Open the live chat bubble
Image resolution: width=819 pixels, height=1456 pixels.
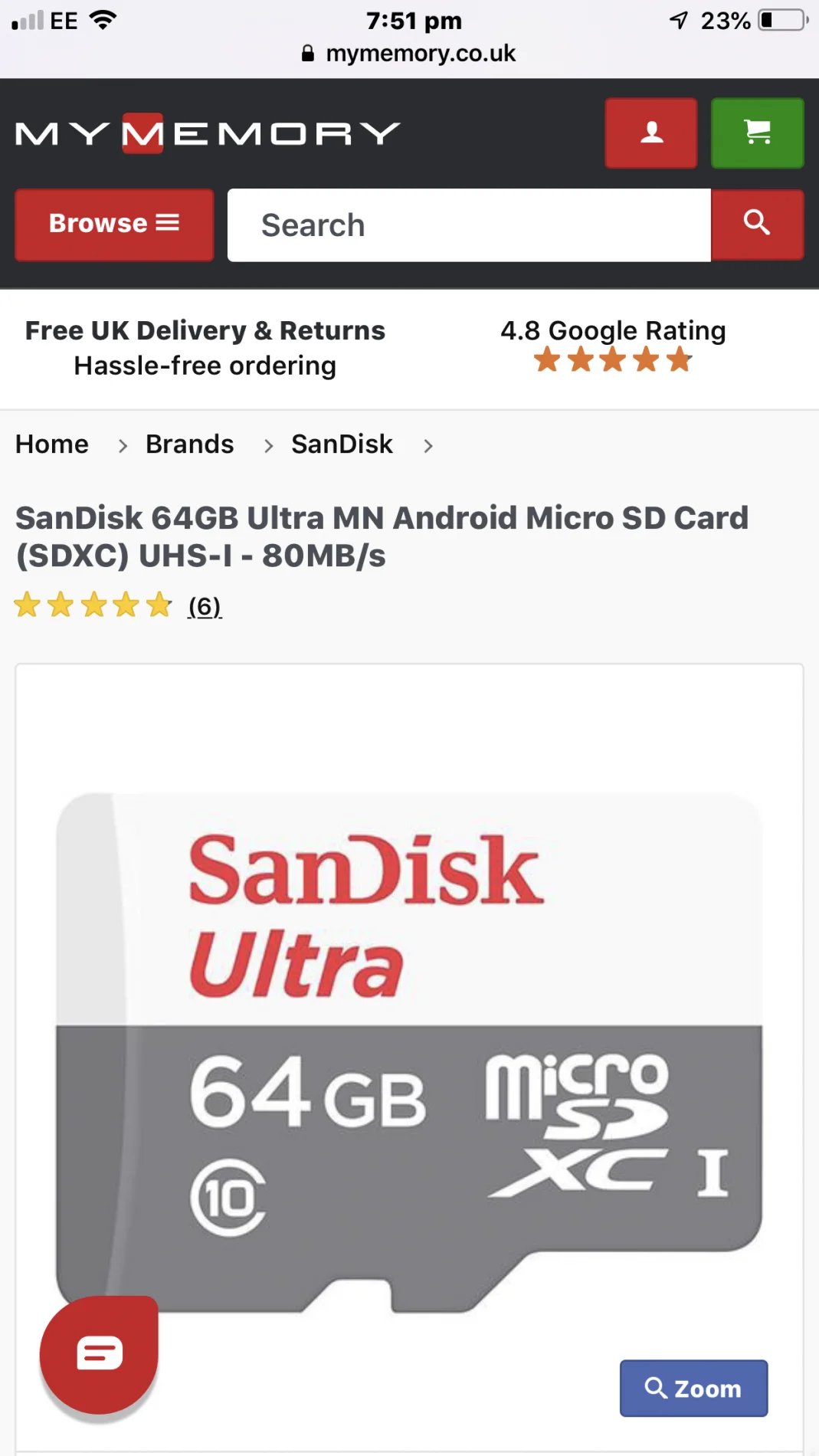tap(99, 1354)
